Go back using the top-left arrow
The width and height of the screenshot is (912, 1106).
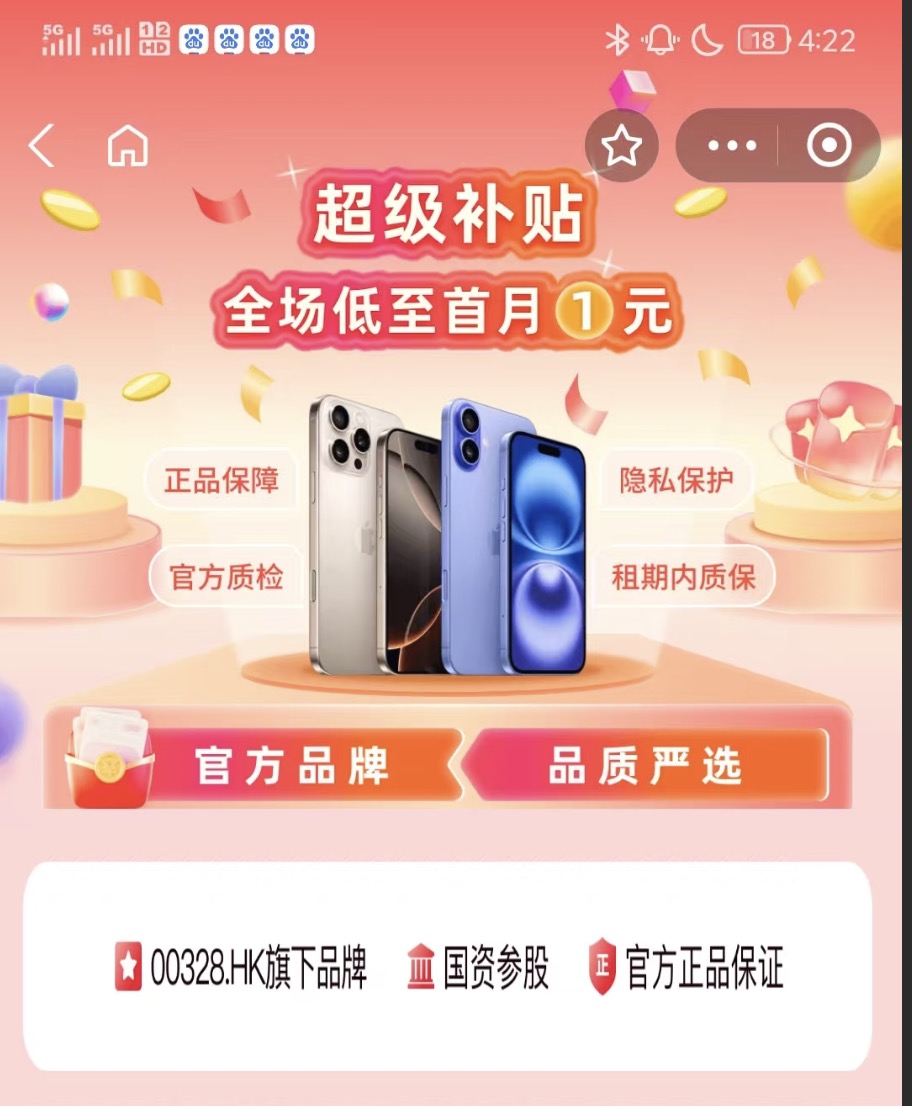tap(41, 146)
